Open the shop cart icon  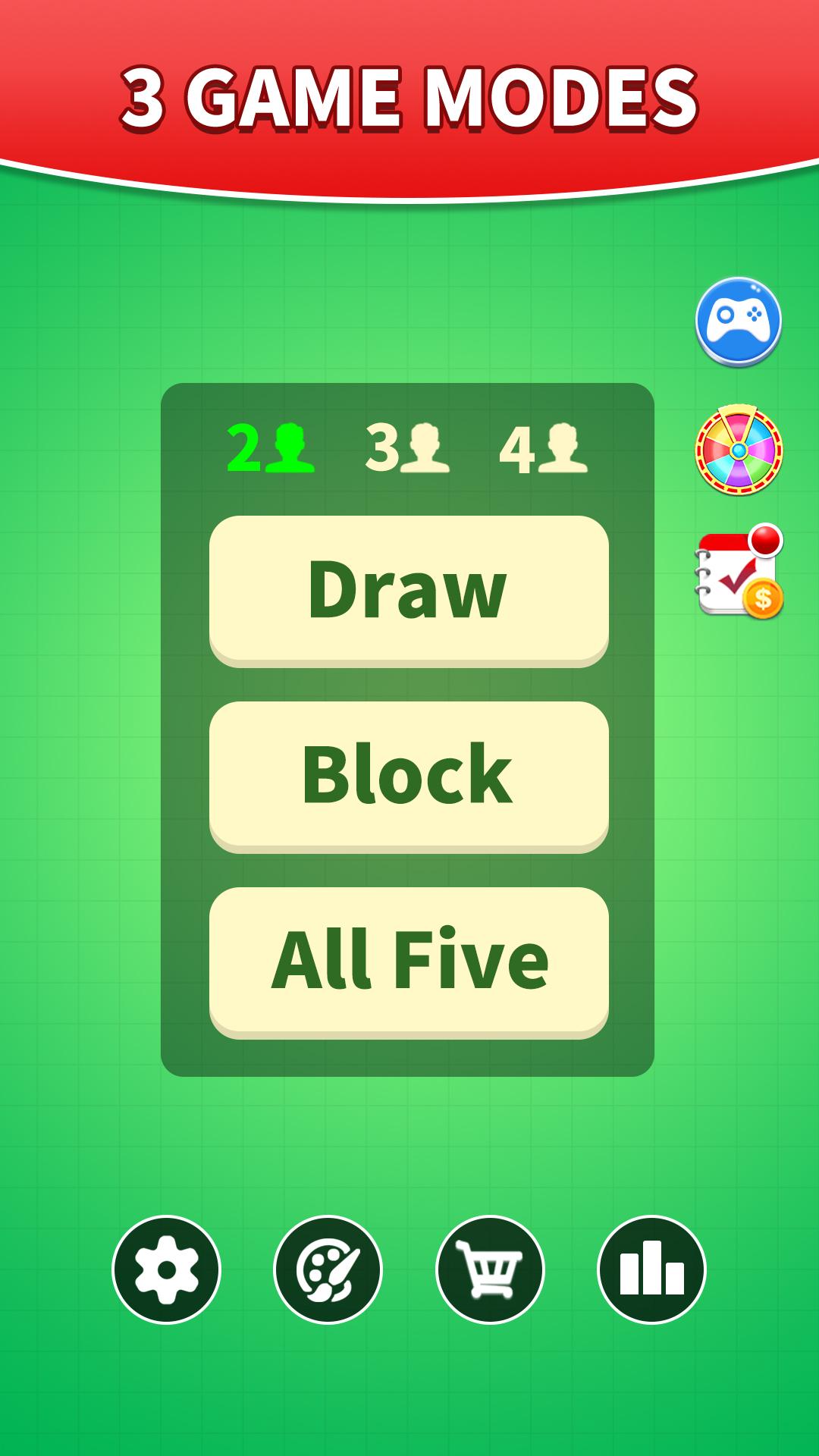coord(490,1269)
